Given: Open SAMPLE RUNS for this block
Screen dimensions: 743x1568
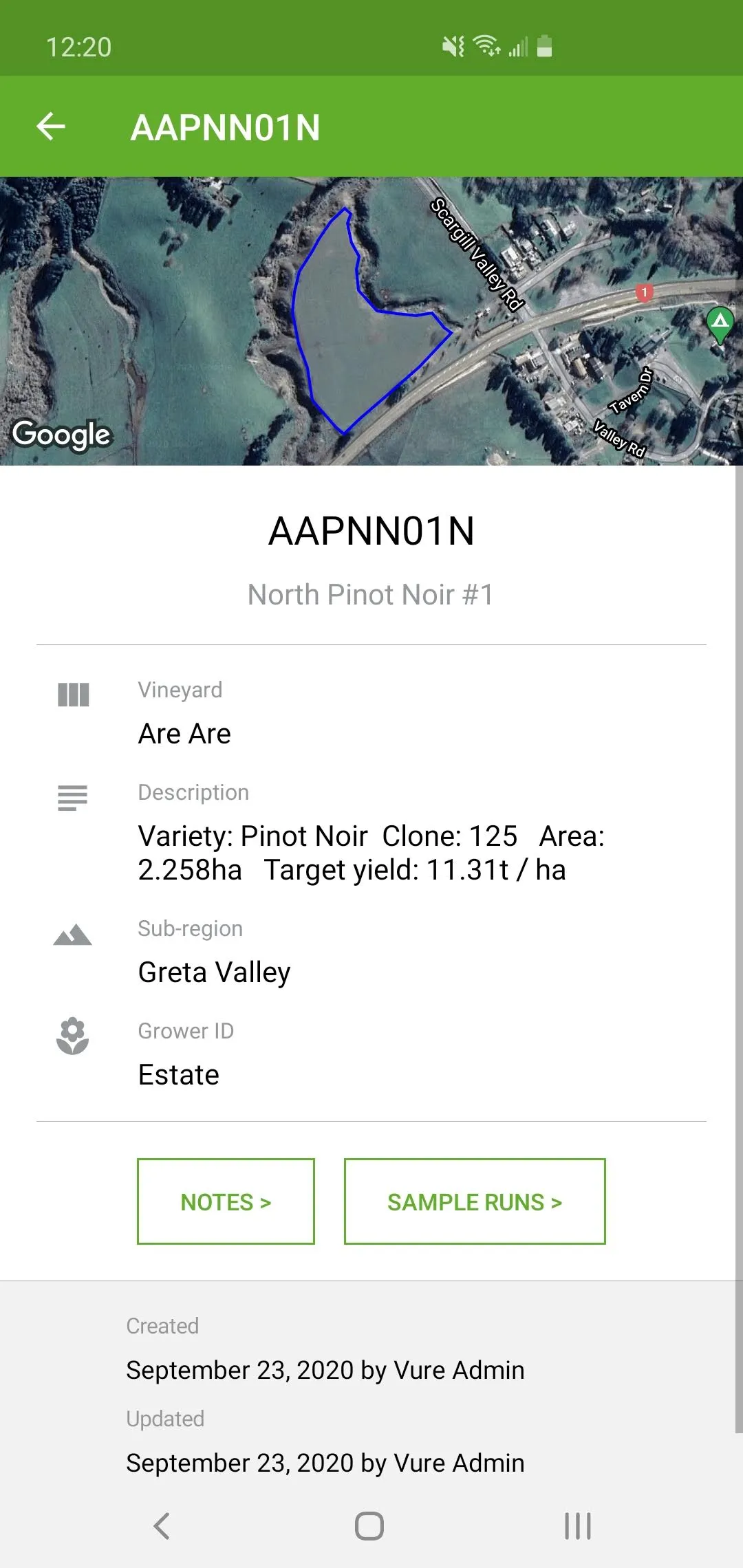Looking at the screenshot, I should (x=475, y=1201).
